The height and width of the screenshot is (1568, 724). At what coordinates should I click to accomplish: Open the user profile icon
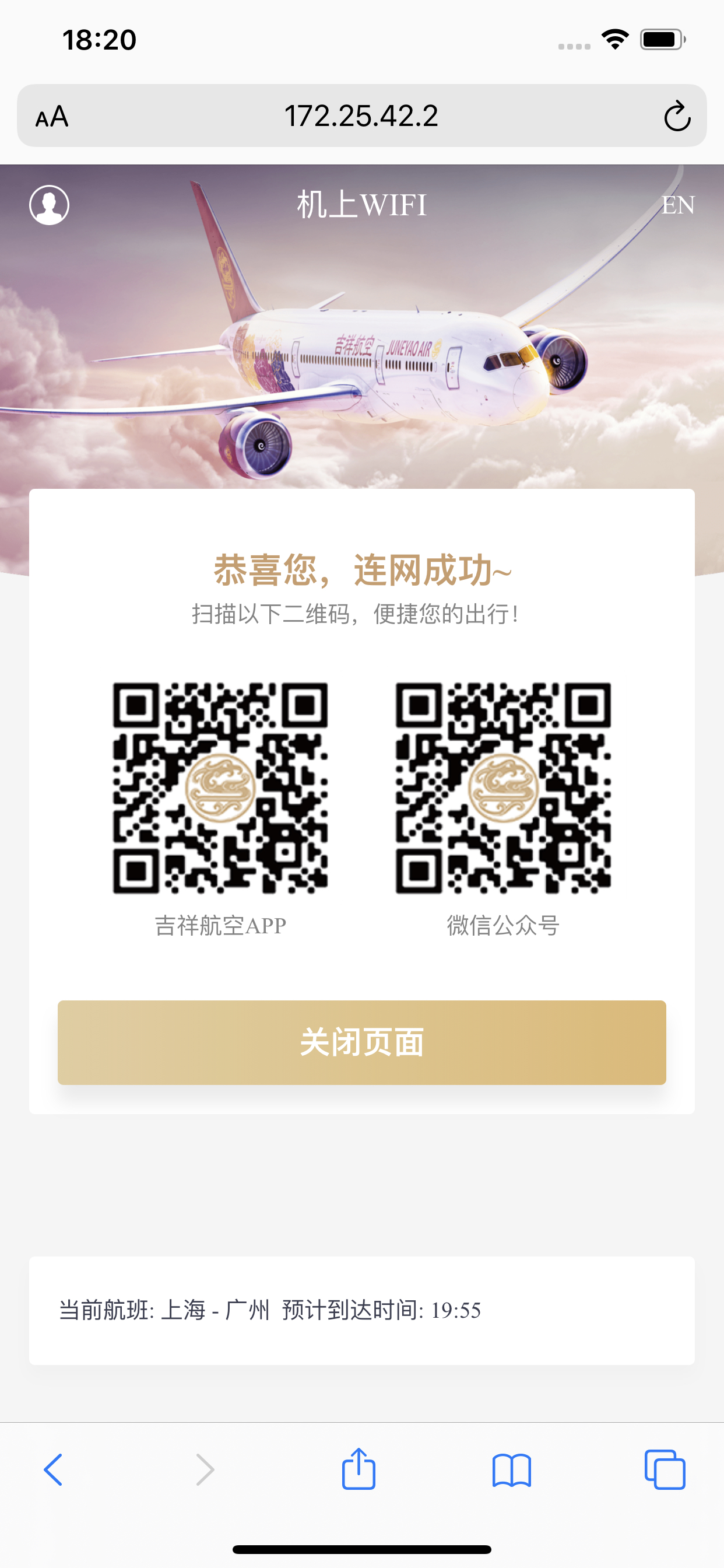point(50,205)
